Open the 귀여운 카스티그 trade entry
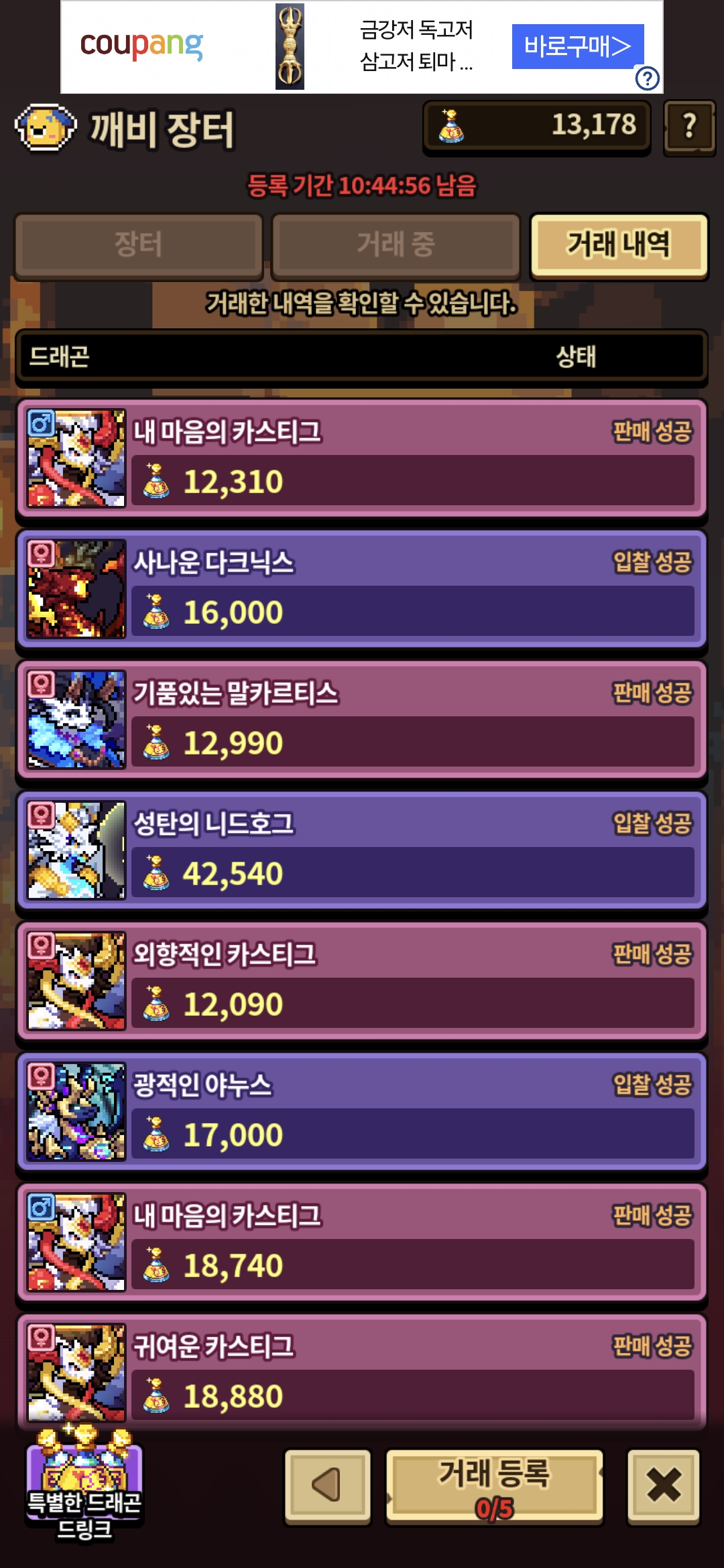 [x=362, y=1371]
